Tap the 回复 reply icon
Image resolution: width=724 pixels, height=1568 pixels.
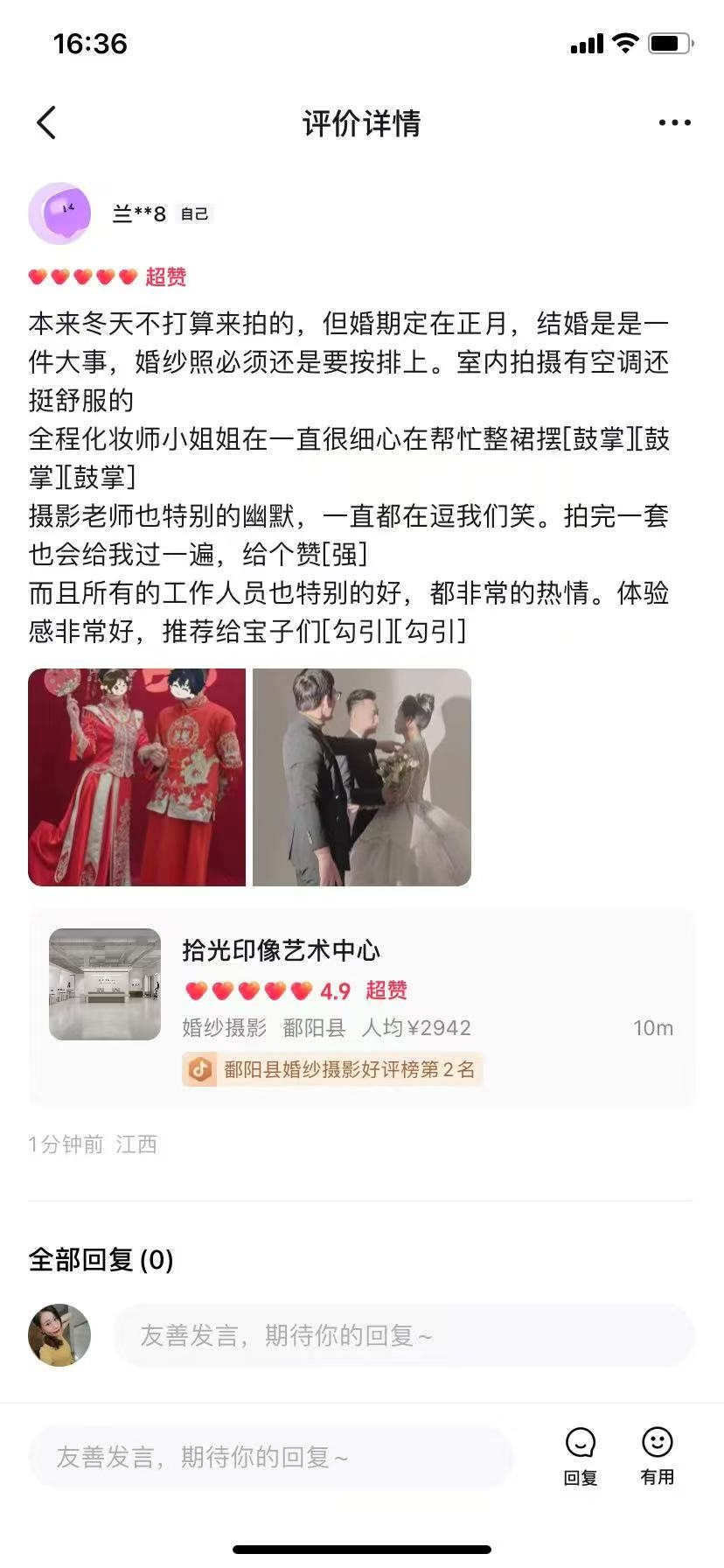coord(581,1458)
